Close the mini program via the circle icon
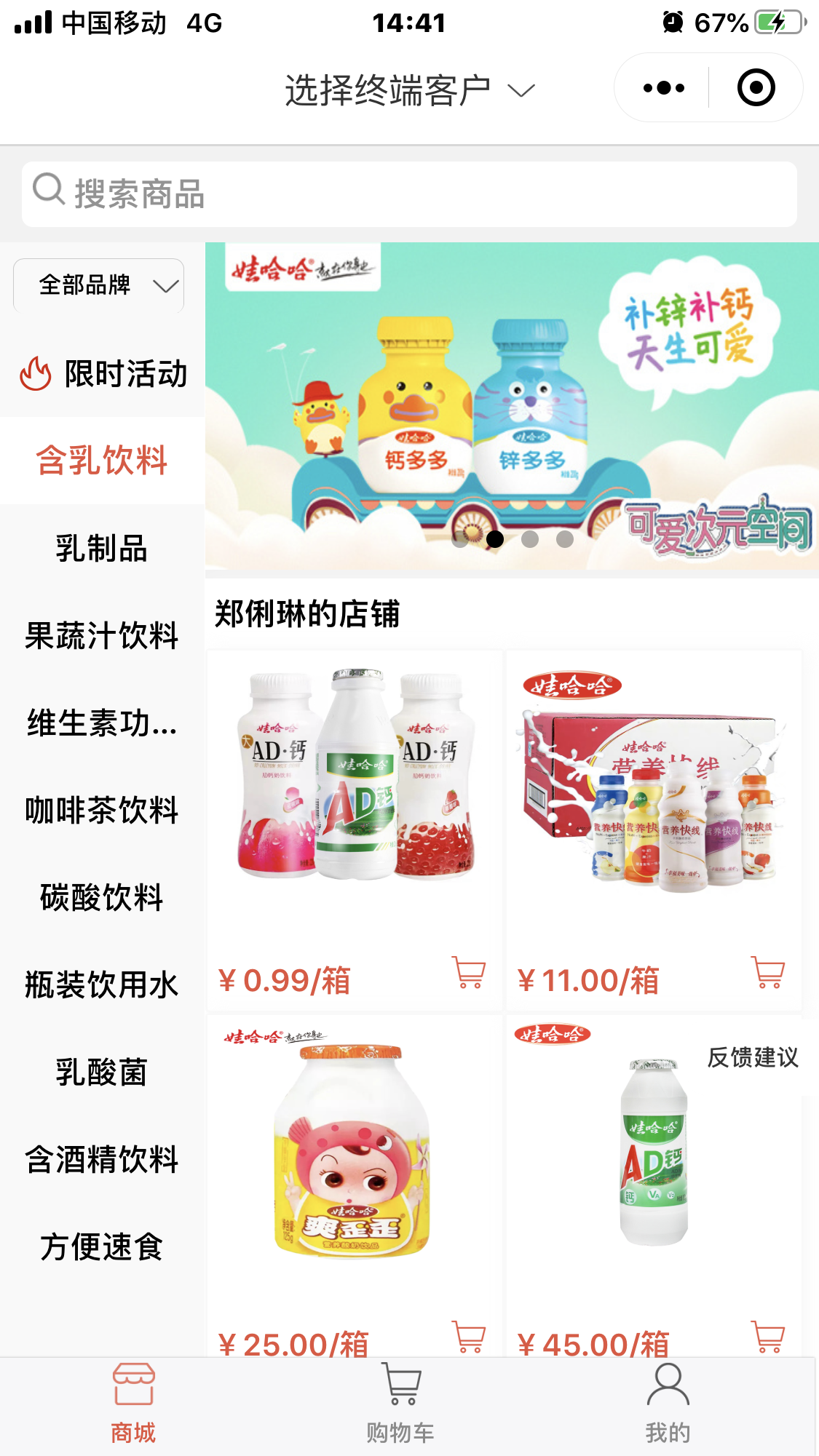The width and height of the screenshot is (819, 1456). [x=756, y=88]
